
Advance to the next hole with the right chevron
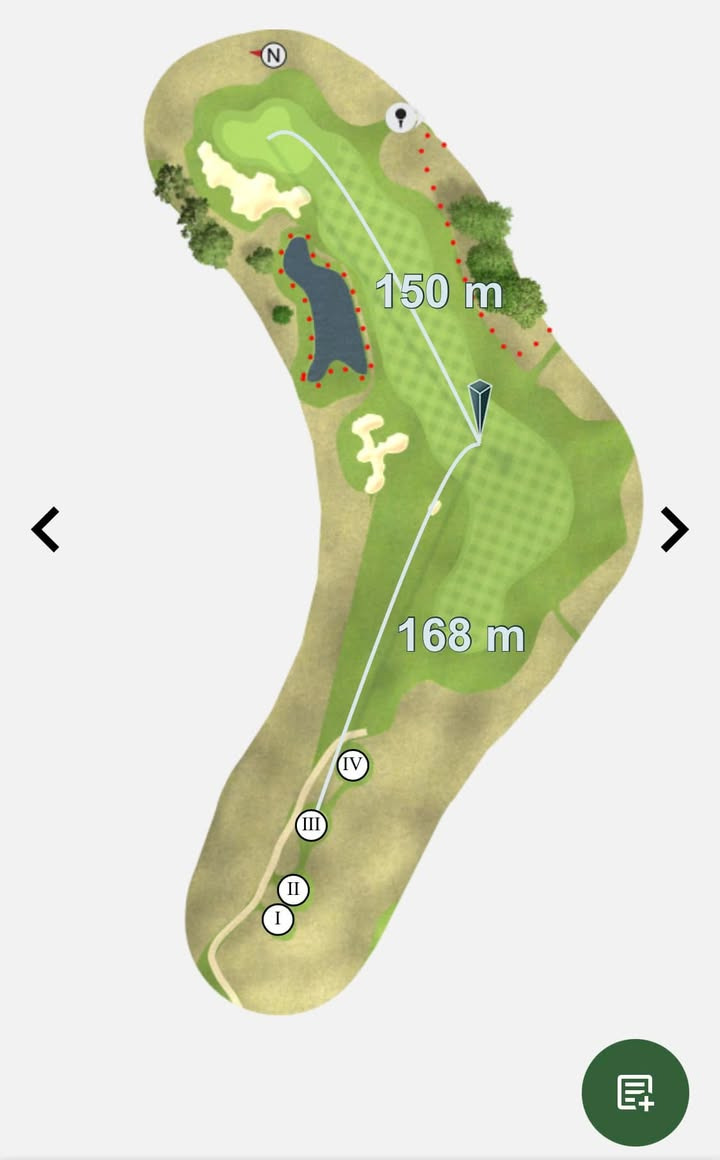674,527
